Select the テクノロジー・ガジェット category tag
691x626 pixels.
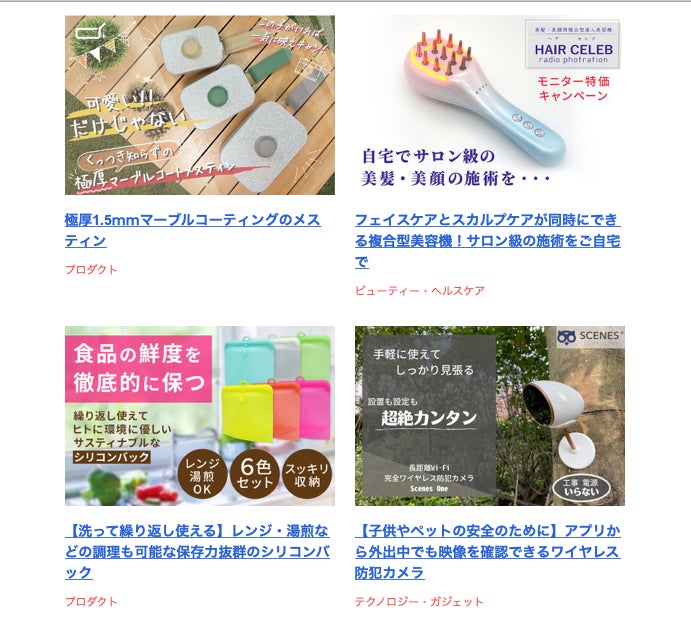click(x=419, y=602)
